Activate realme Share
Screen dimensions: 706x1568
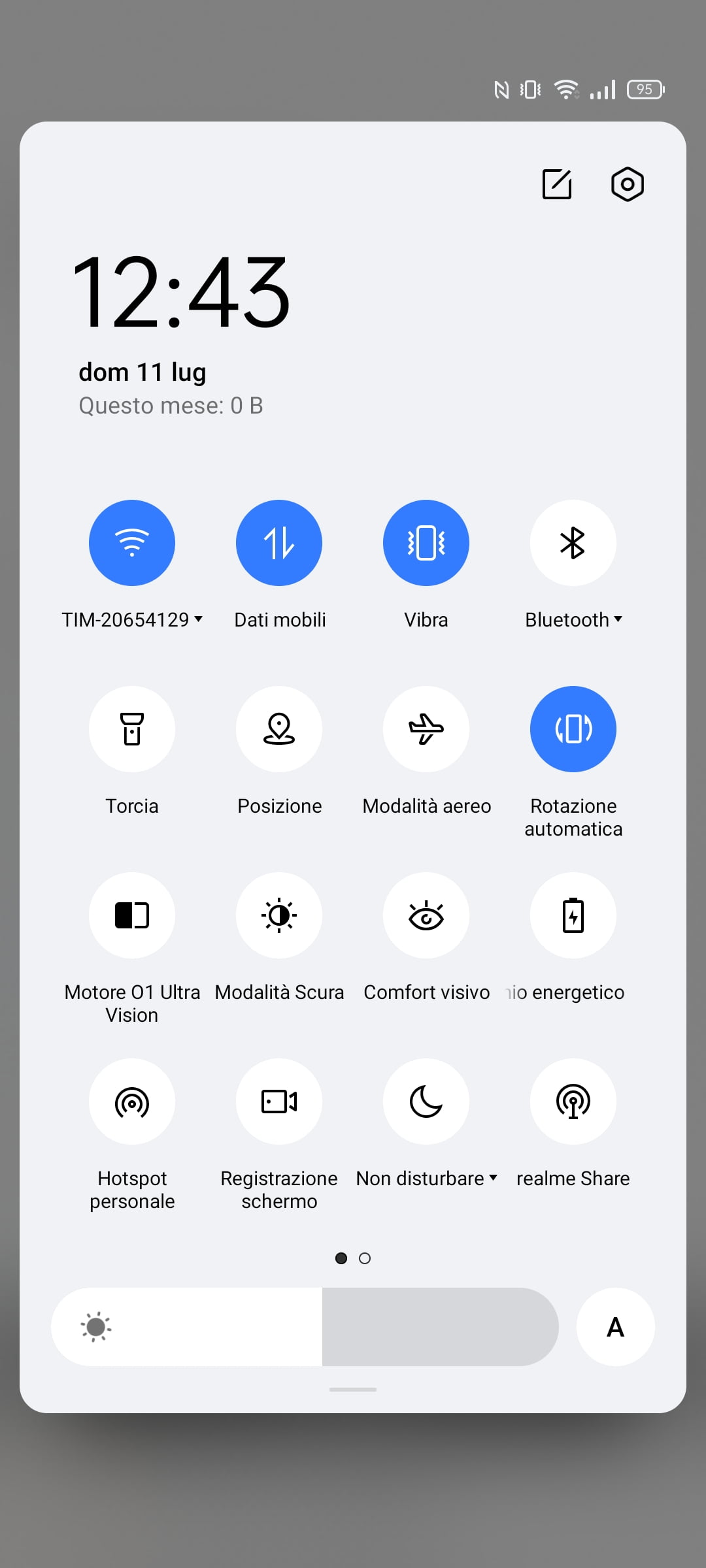click(573, 1102)
